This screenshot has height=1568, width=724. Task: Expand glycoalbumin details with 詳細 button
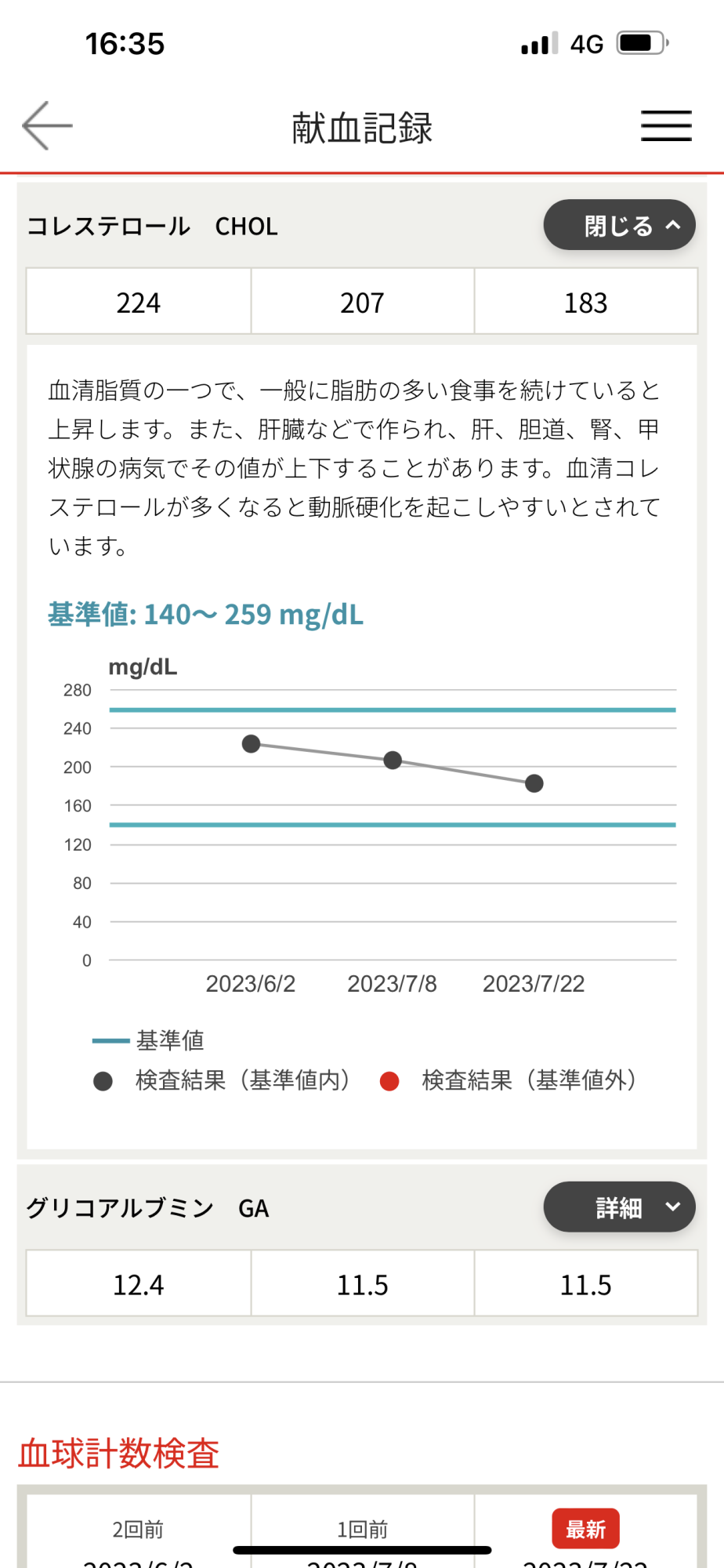pyautogui.click(x=619, y=1207)
